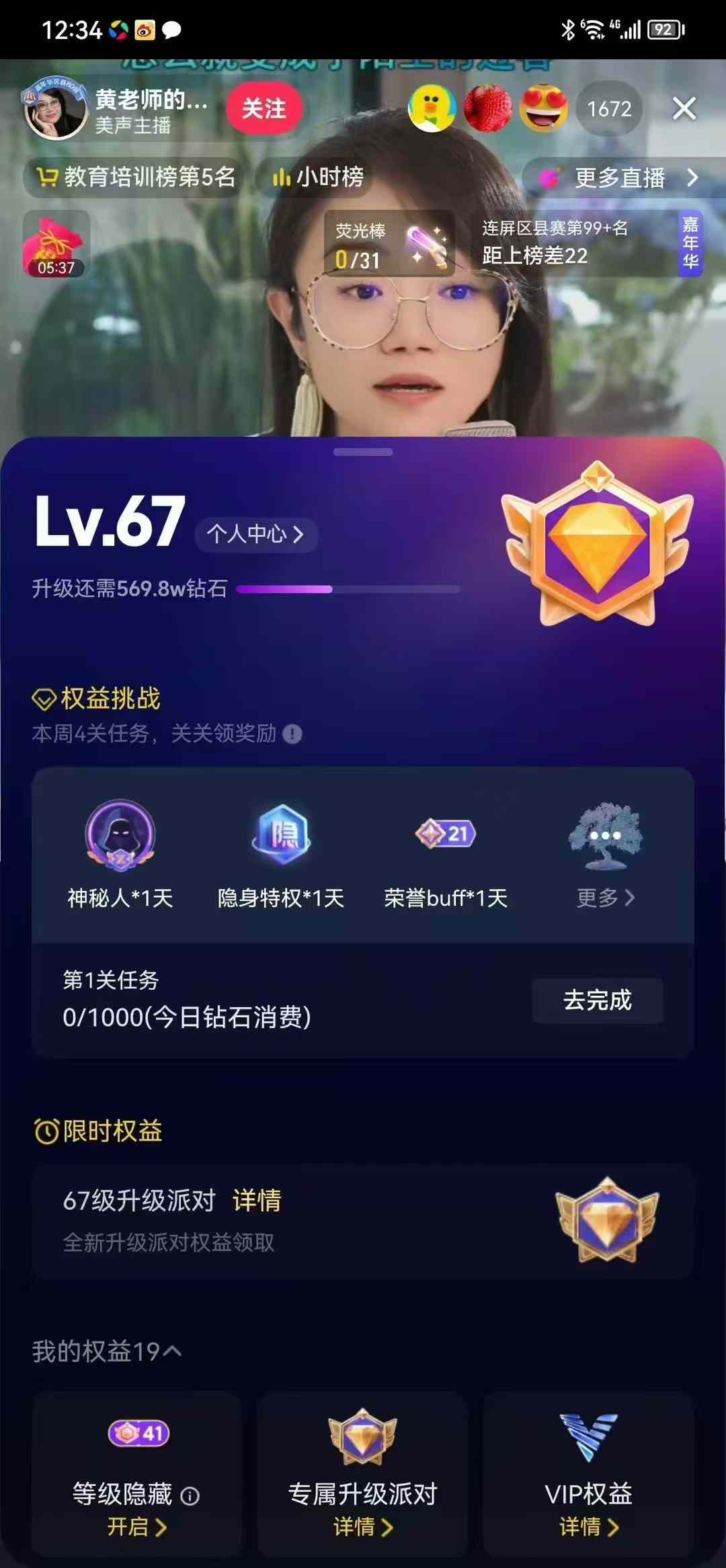Go to 个人中心 personal center
This screenshot has height=1568, width=726.
255,535
